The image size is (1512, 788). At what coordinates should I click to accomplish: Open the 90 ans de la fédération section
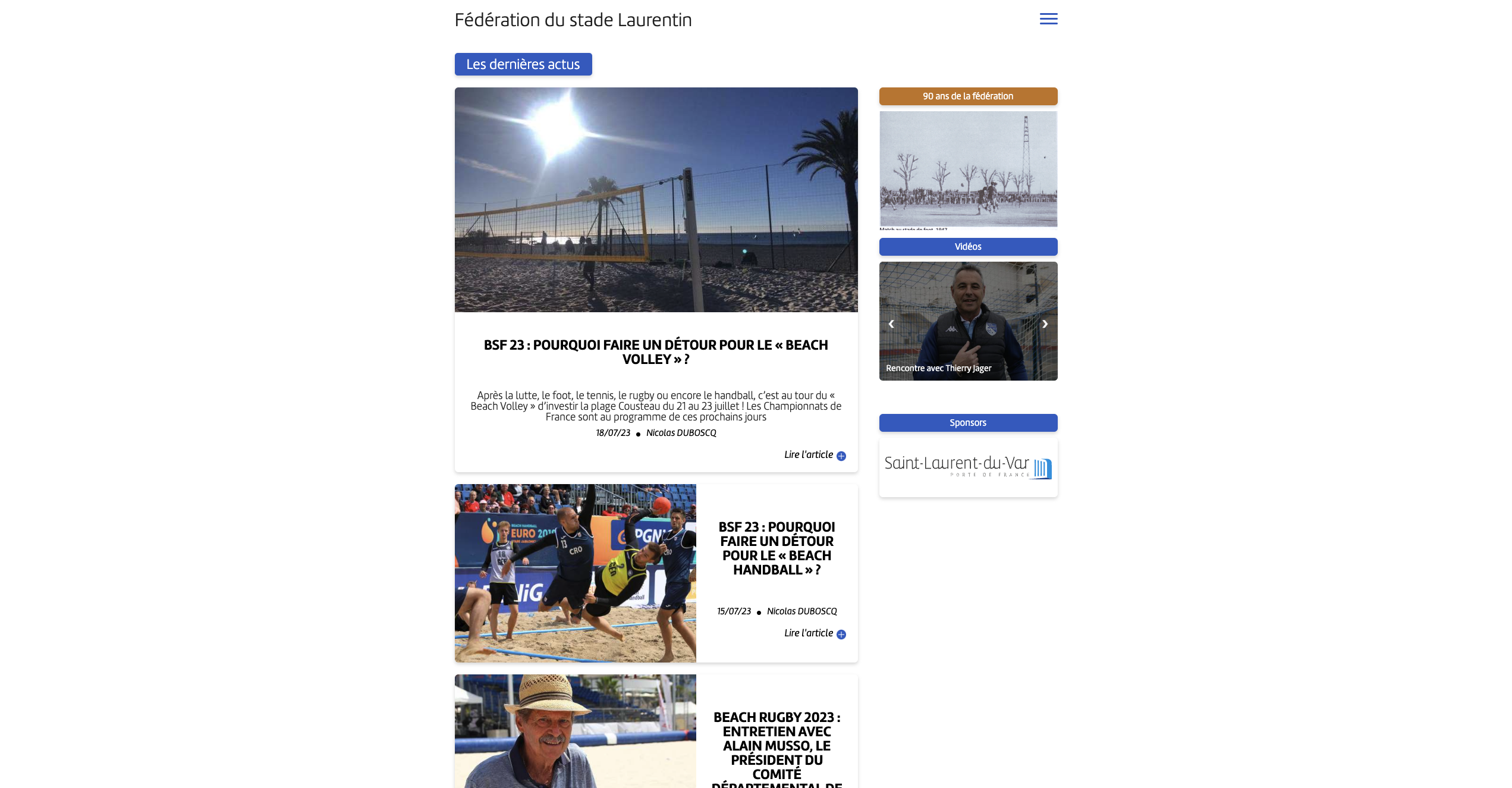pos(967,96)
